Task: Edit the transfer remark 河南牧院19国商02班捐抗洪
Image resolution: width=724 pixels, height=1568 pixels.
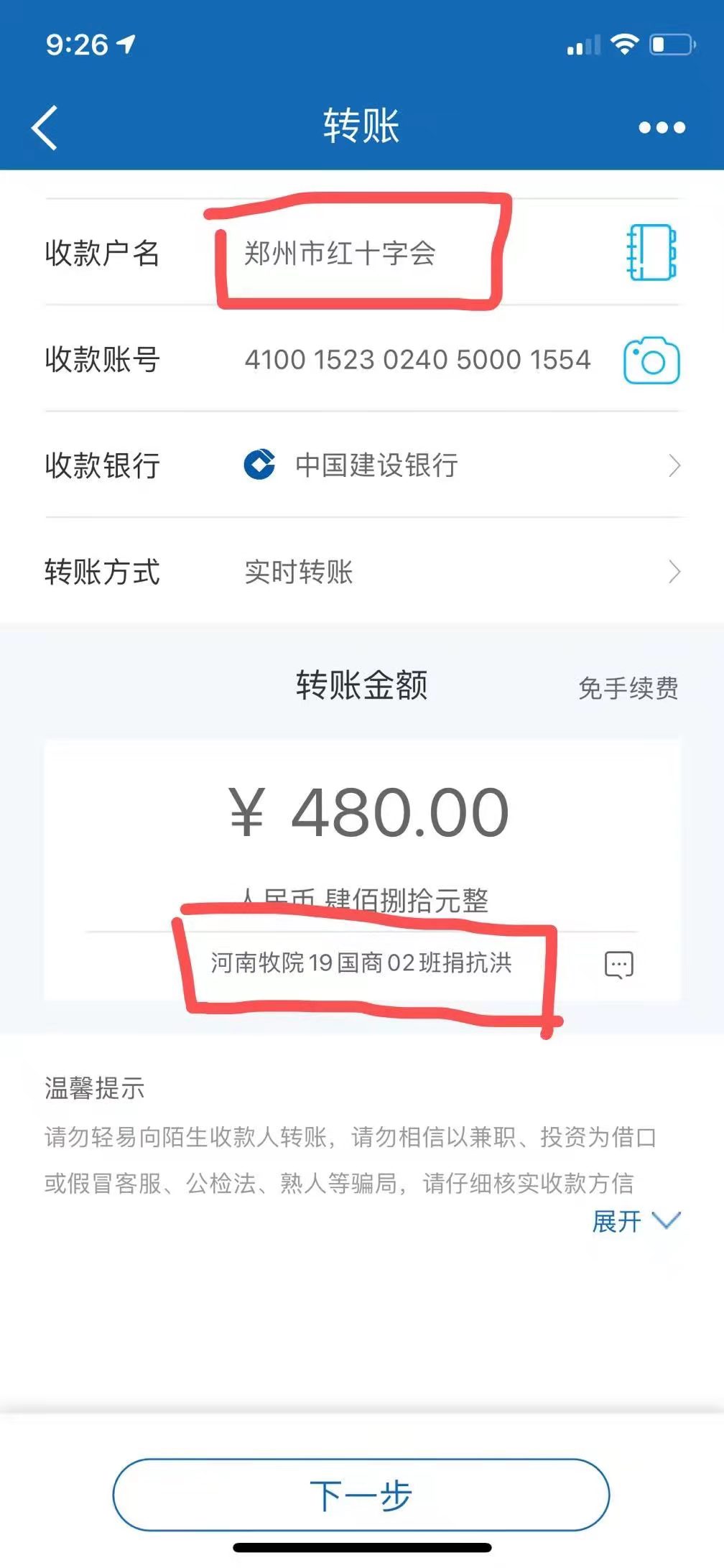Action: tap(361, 962)
